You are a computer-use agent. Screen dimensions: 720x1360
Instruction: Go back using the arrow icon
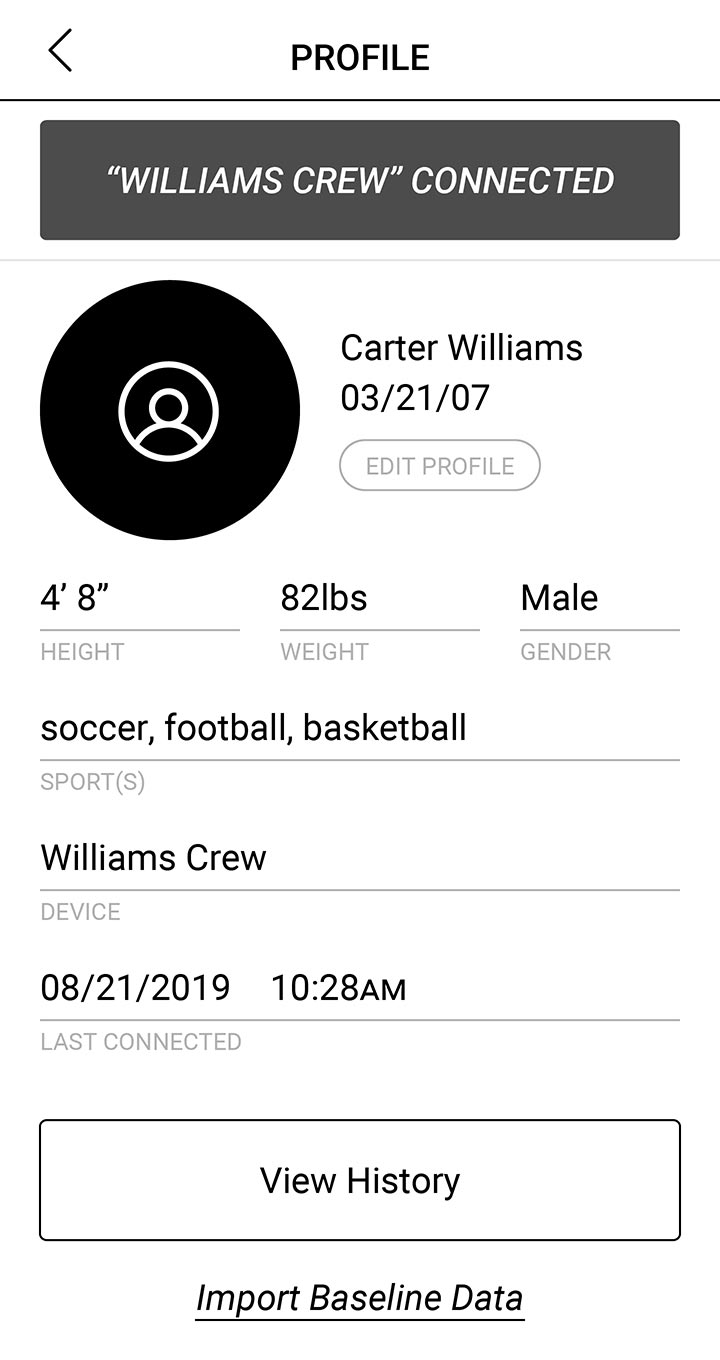(x=60, y=51)
